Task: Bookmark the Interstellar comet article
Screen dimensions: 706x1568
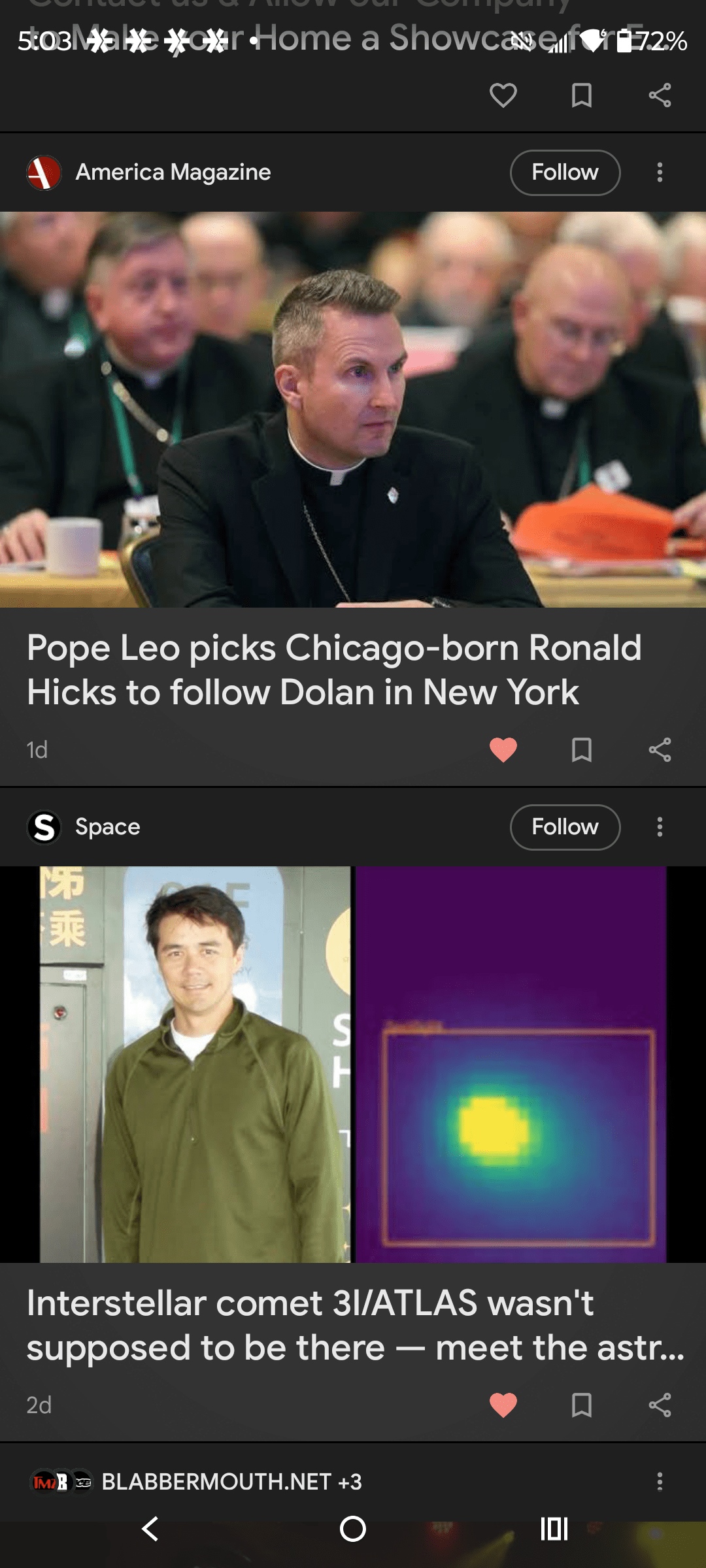Action: click(582, 1405)
